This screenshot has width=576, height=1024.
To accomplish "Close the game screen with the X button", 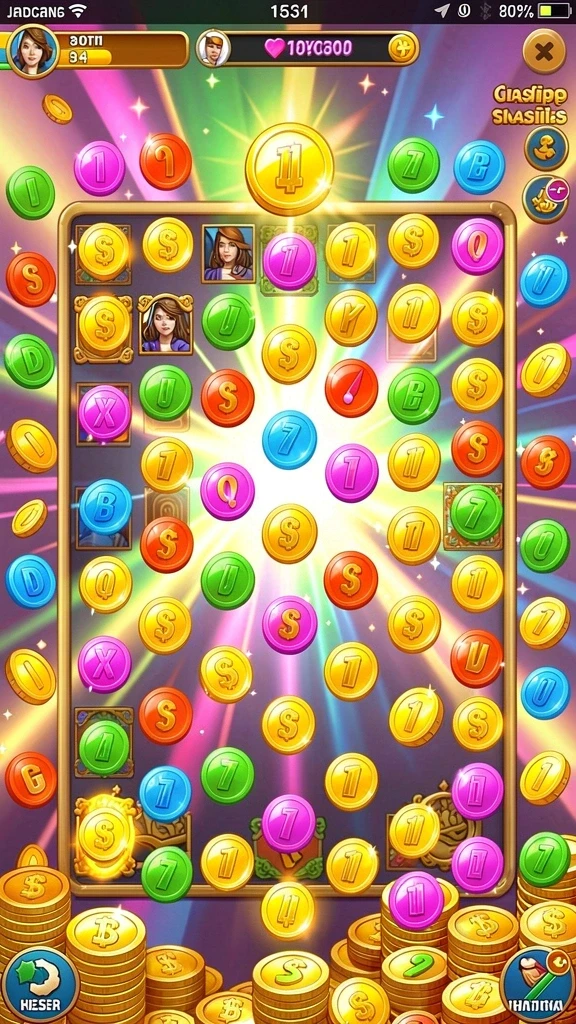I will pyautogui.click(x=544, y=50).
